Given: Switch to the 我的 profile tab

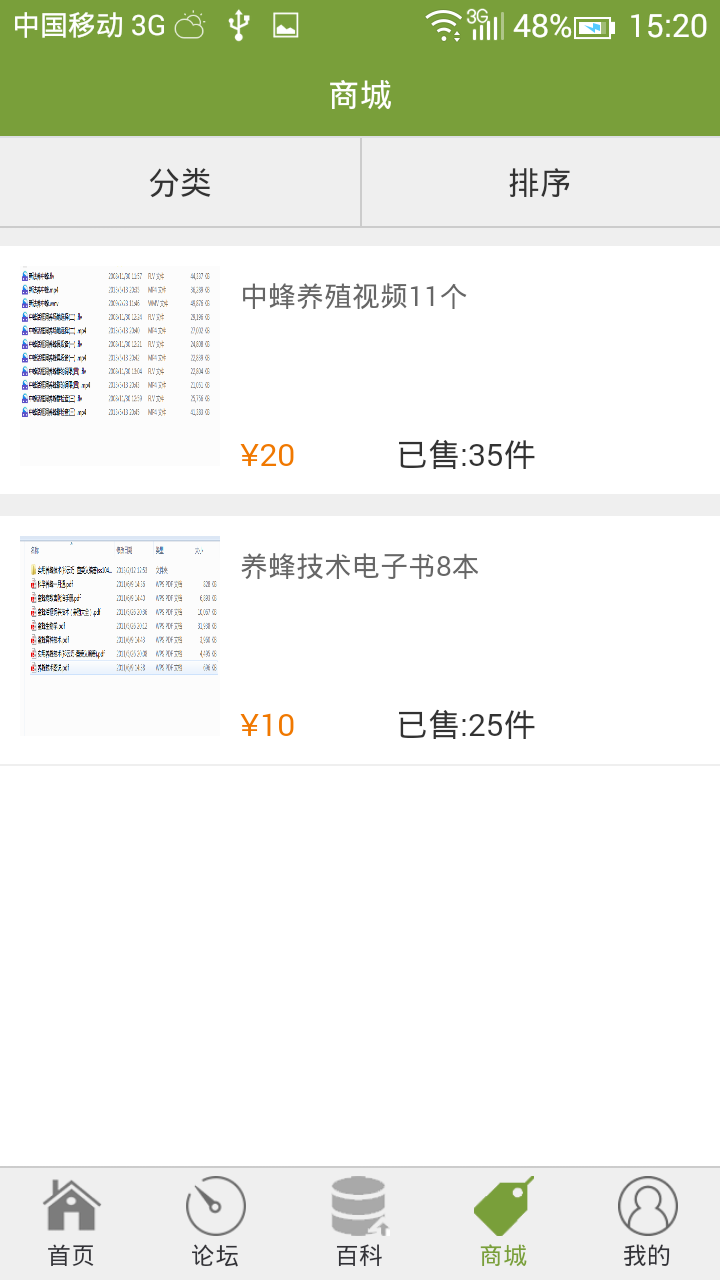Looking at the screenshot, I should [x=647, y=1223].
